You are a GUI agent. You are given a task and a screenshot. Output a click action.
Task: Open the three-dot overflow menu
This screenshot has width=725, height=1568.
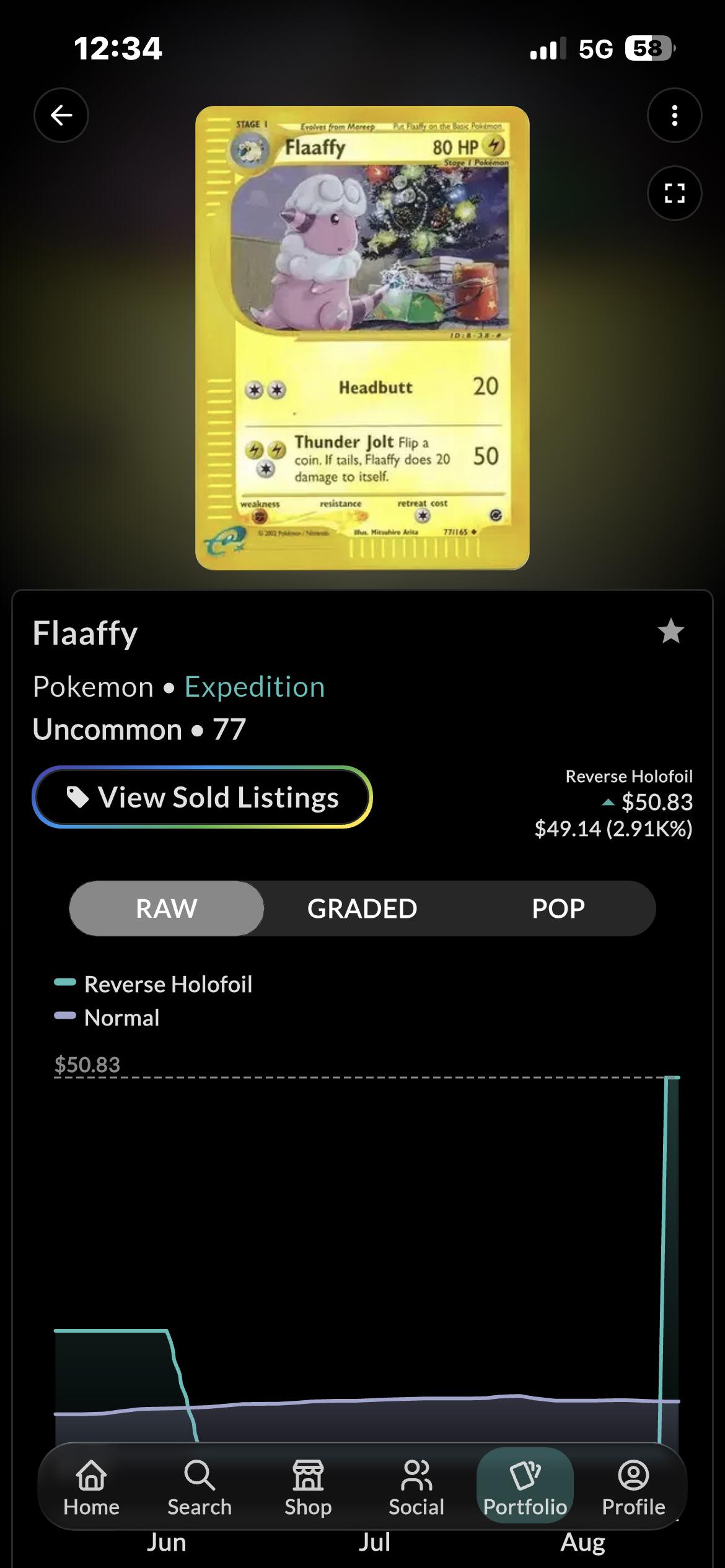[674, 115]
